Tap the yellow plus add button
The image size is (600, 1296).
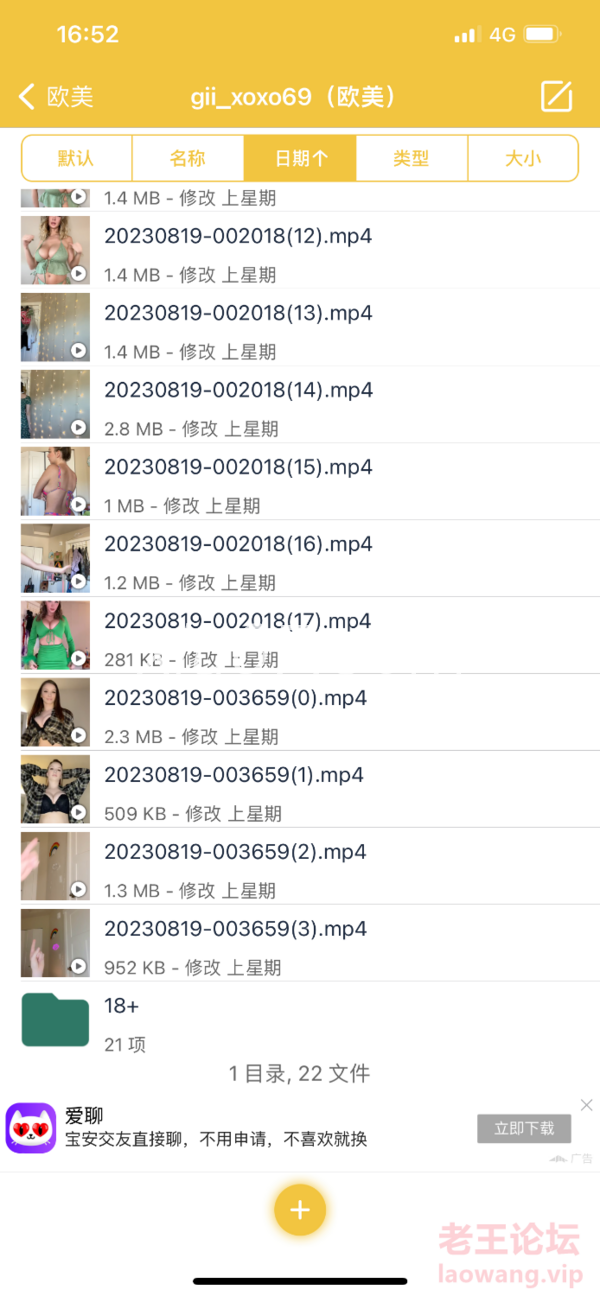click(300, 1211)
